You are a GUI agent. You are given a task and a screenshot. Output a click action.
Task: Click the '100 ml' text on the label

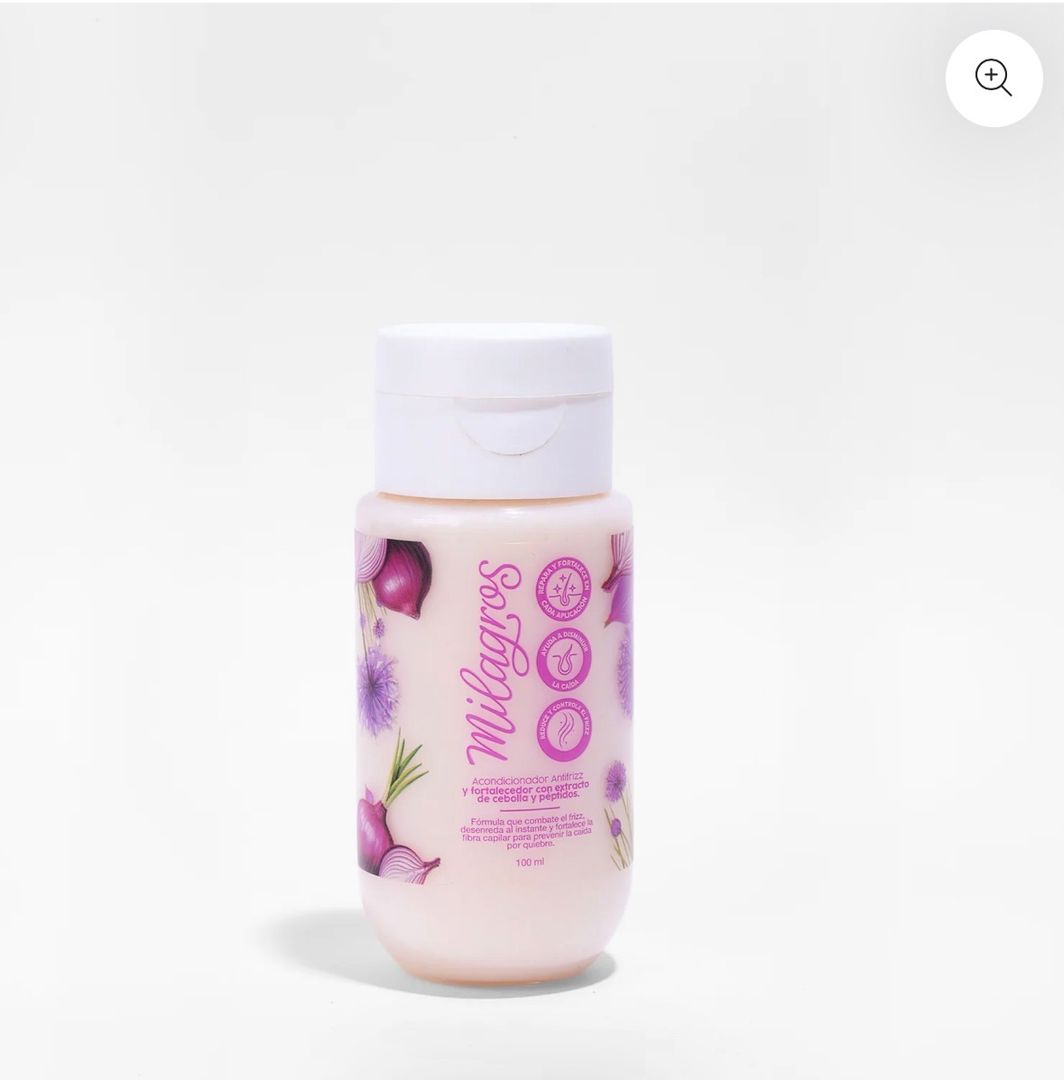(x=528, y=860)
